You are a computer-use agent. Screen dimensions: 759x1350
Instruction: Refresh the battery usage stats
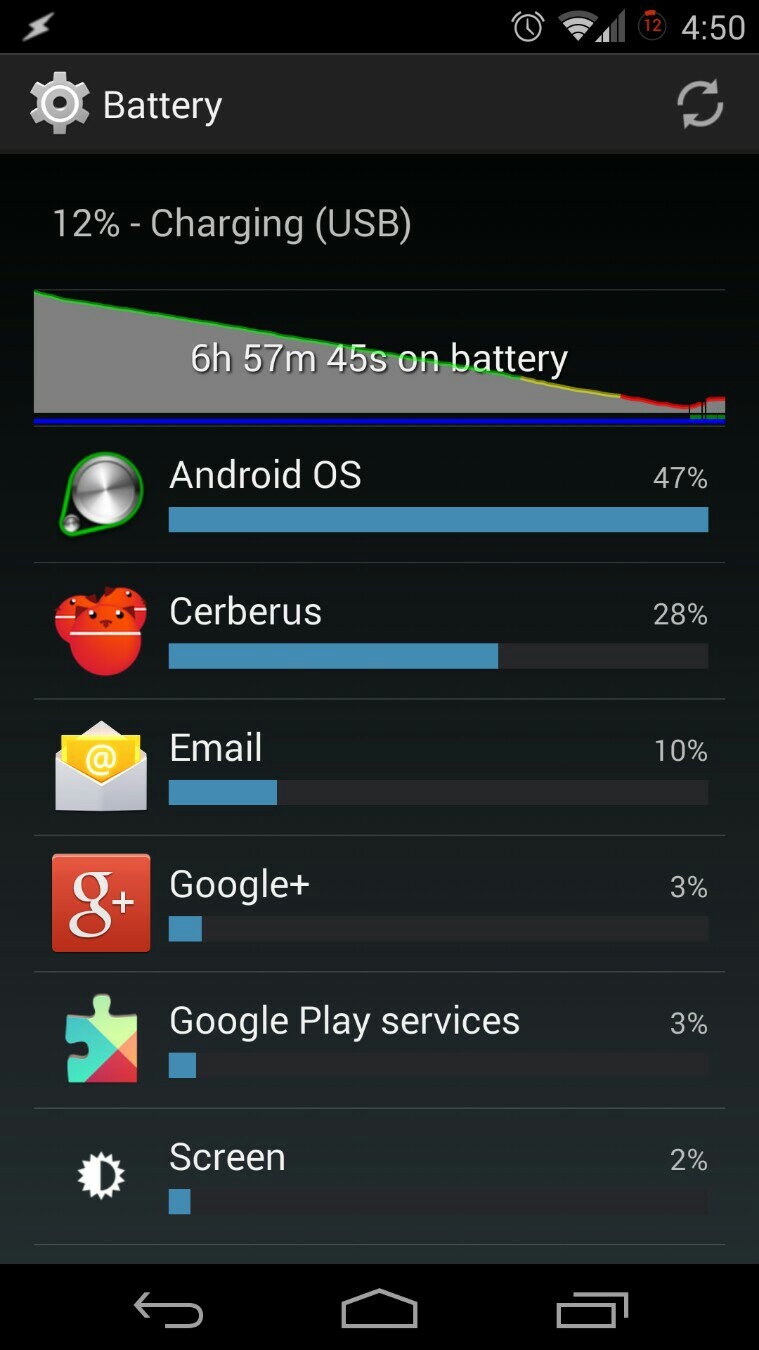coord(699,104)
